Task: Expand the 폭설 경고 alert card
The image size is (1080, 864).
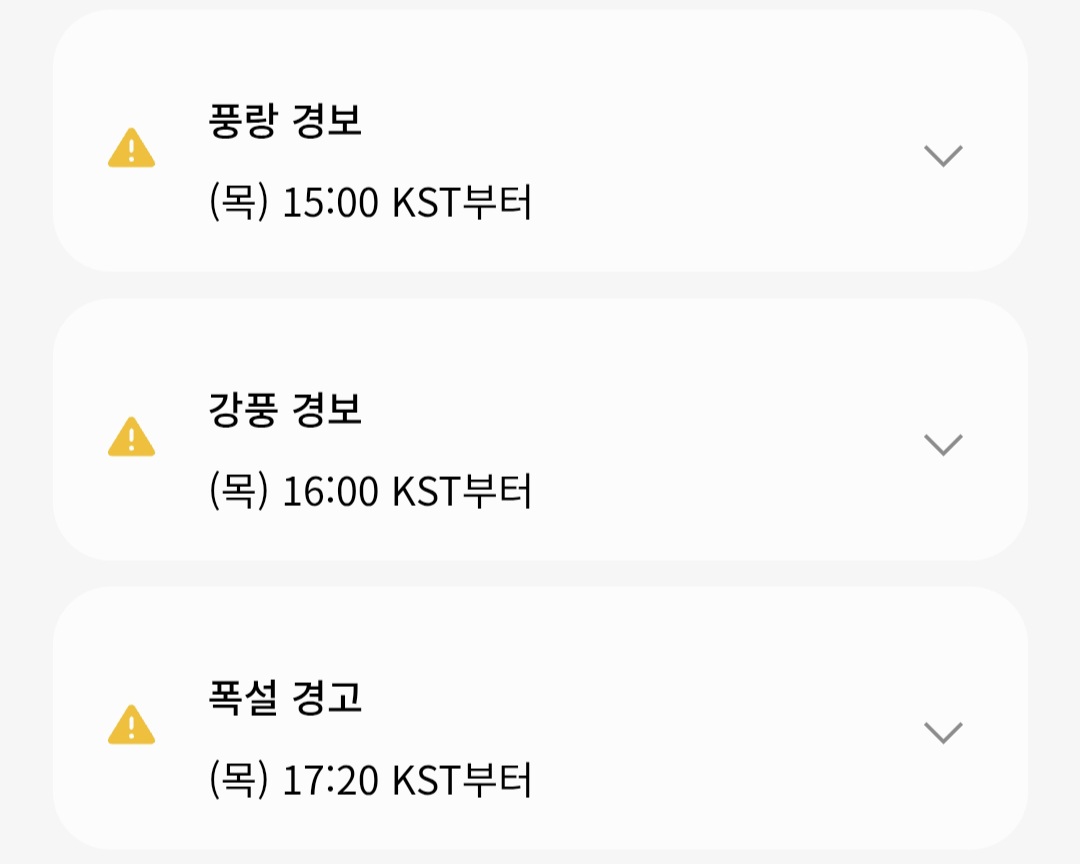Action: [942, 732]
